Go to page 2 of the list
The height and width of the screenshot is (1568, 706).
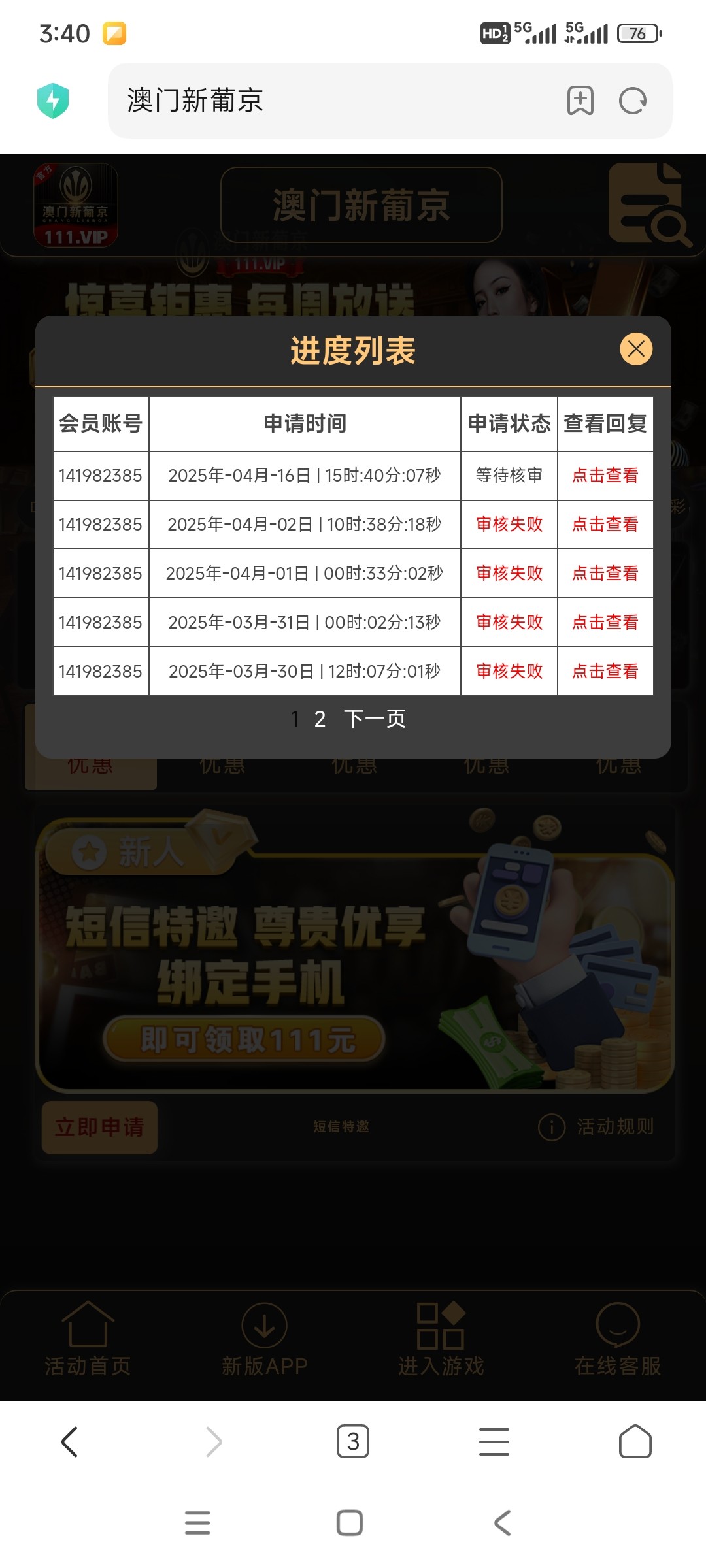[x=320, y=719]
